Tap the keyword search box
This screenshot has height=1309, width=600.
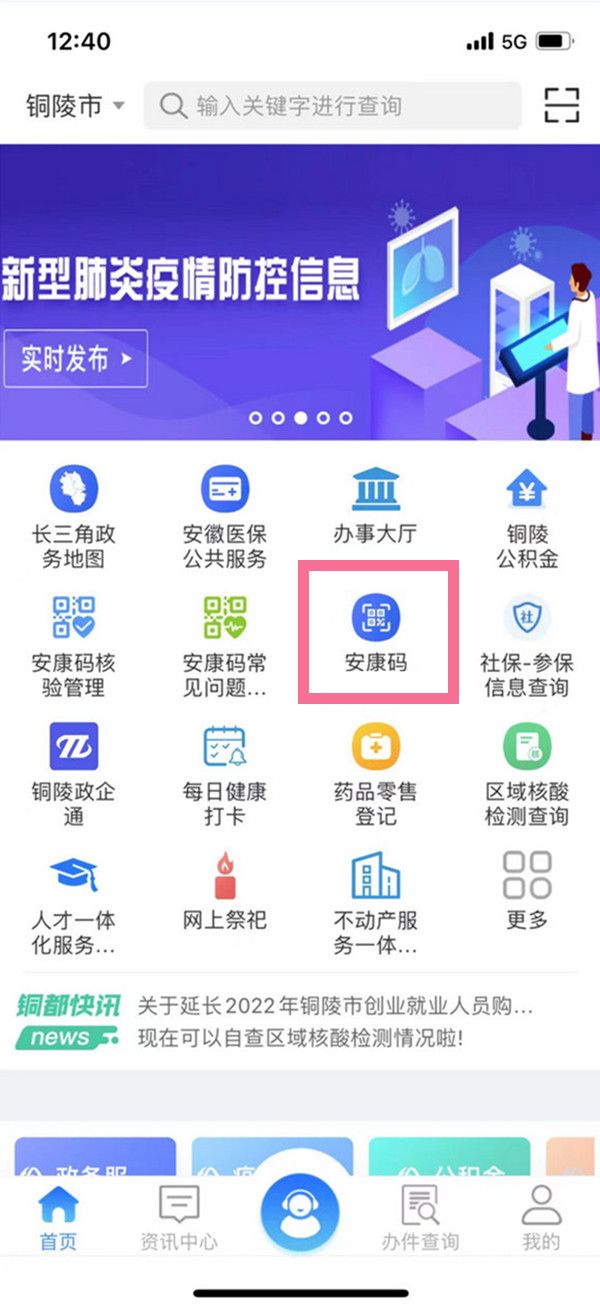[x=332, y=106]
